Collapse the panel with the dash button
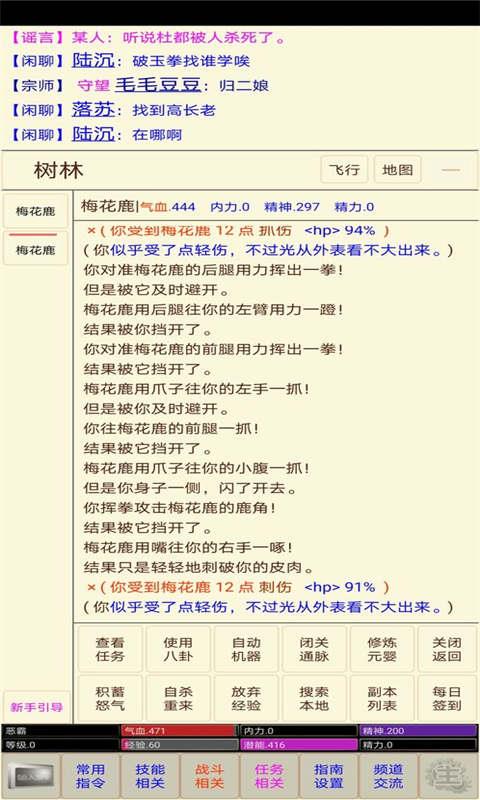The width and height of the screenshot is (480, 800). tap(450, 169)
